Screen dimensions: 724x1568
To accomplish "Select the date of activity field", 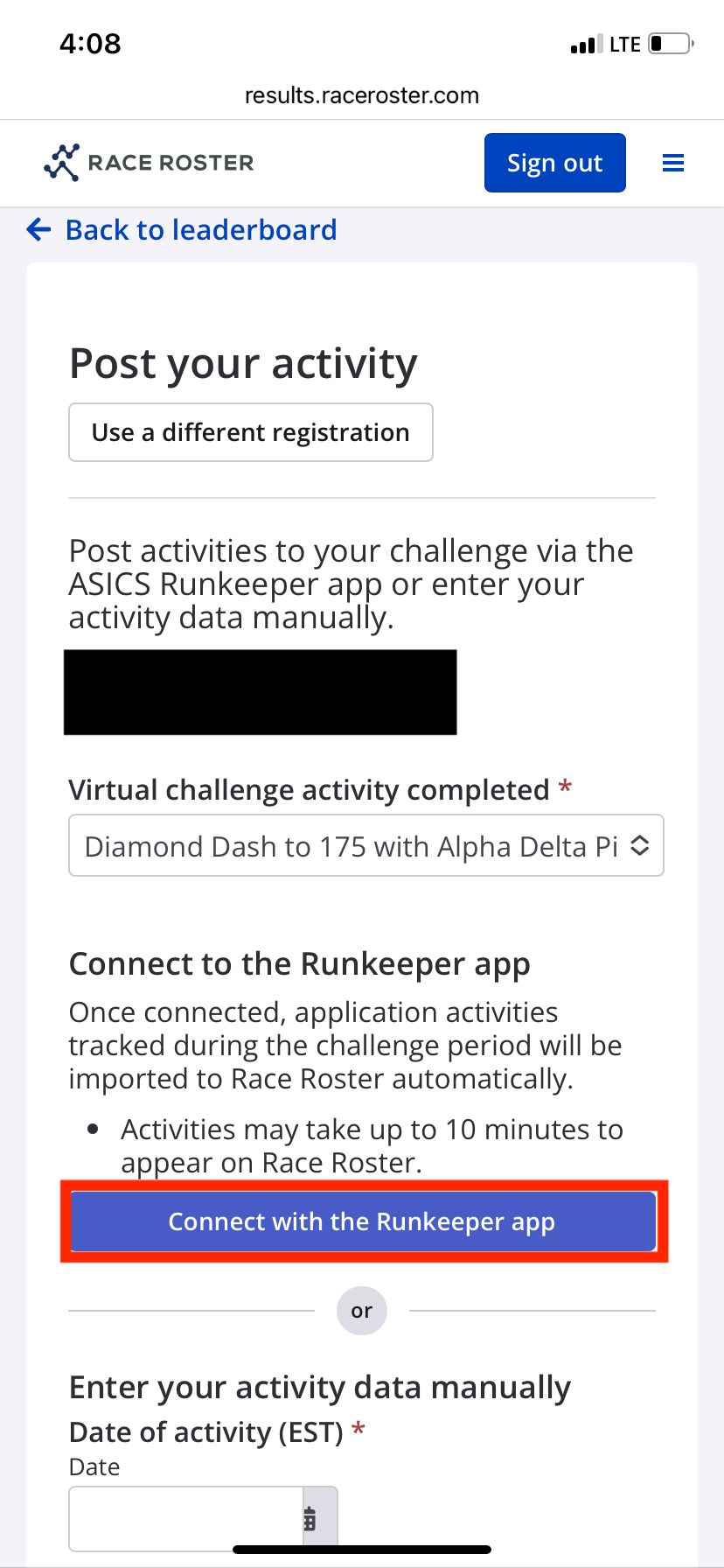I will pos(187,1518).
